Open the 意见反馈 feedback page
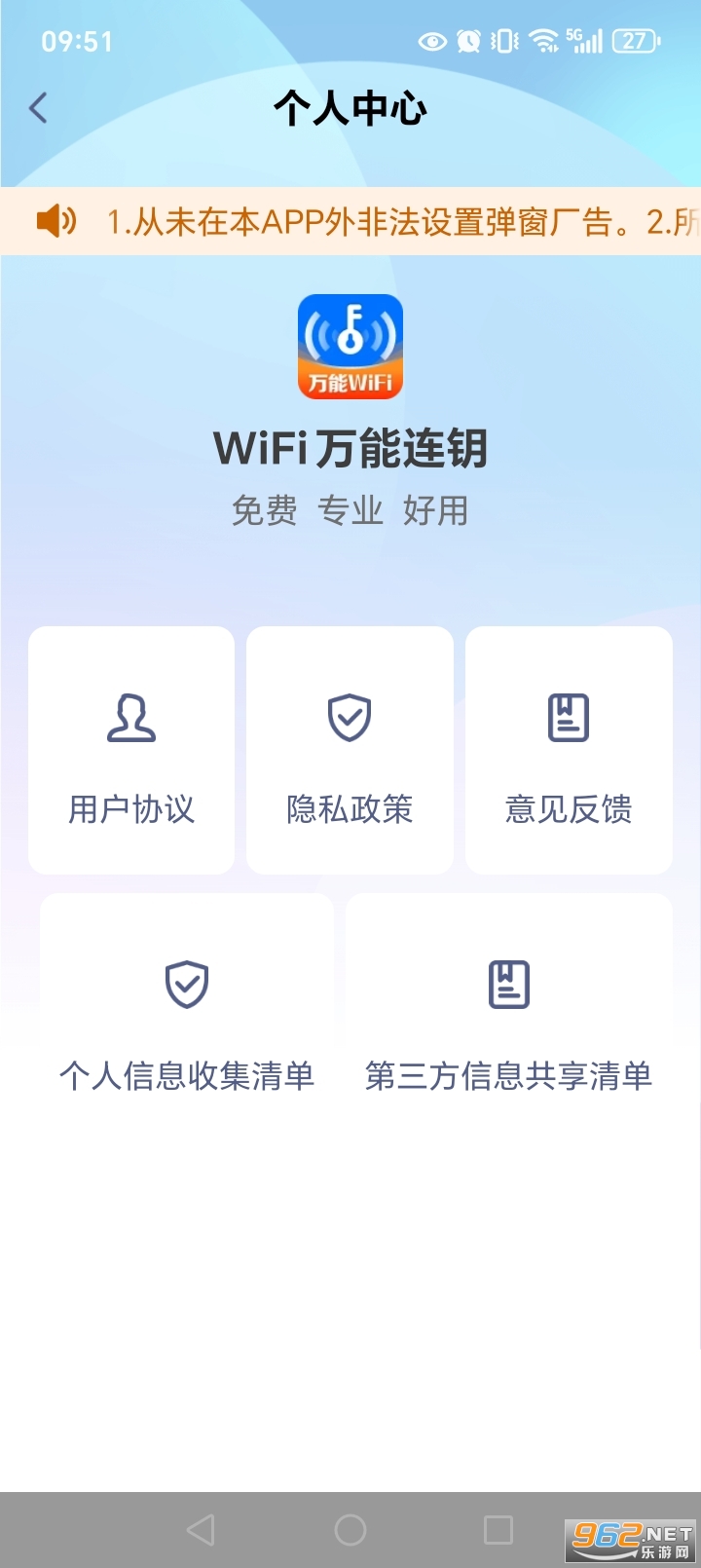This screenshot has height=1568, width=701. pos(569,750)
